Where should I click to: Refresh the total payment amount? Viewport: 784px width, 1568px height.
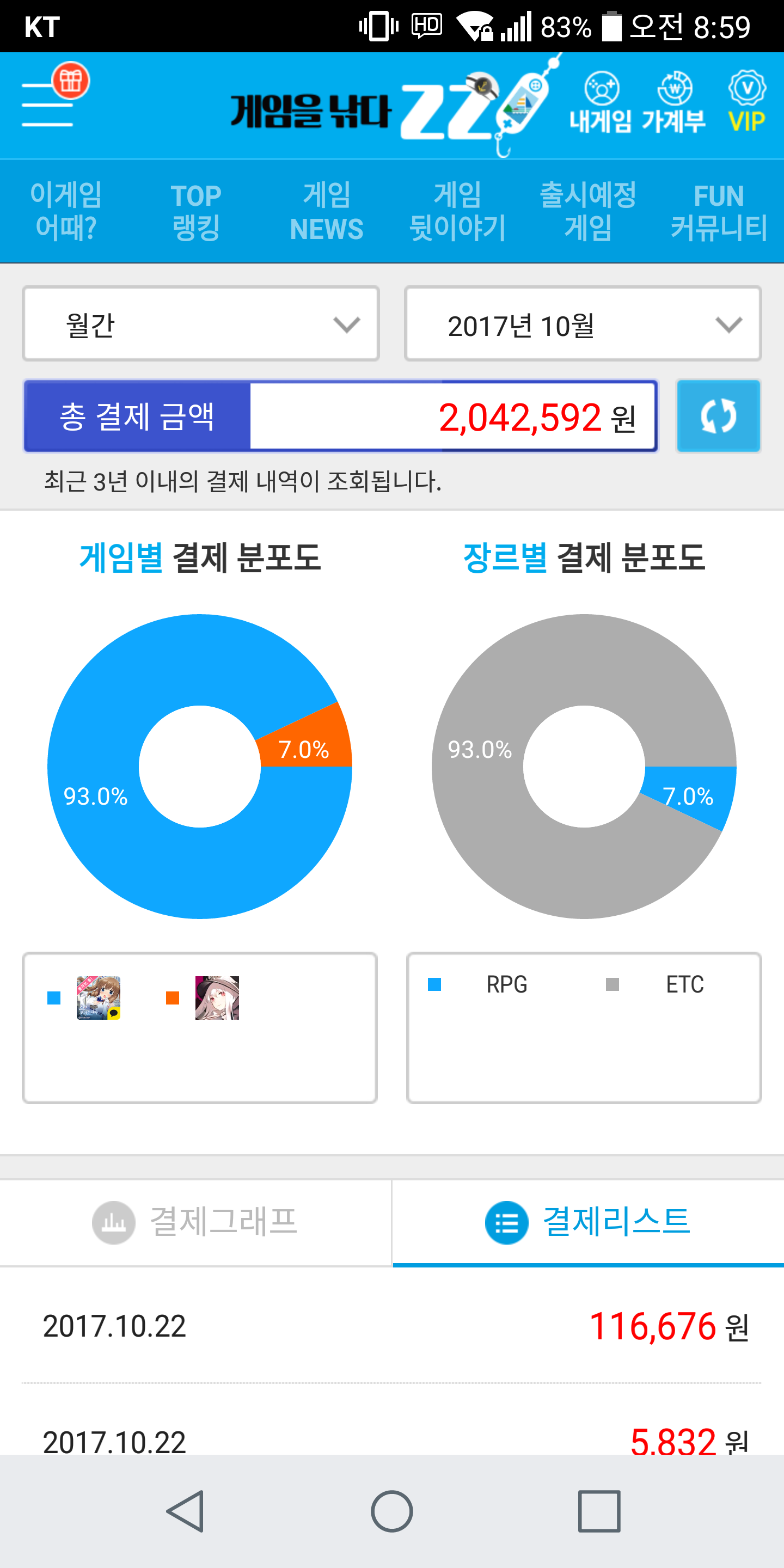coord(718,416)
